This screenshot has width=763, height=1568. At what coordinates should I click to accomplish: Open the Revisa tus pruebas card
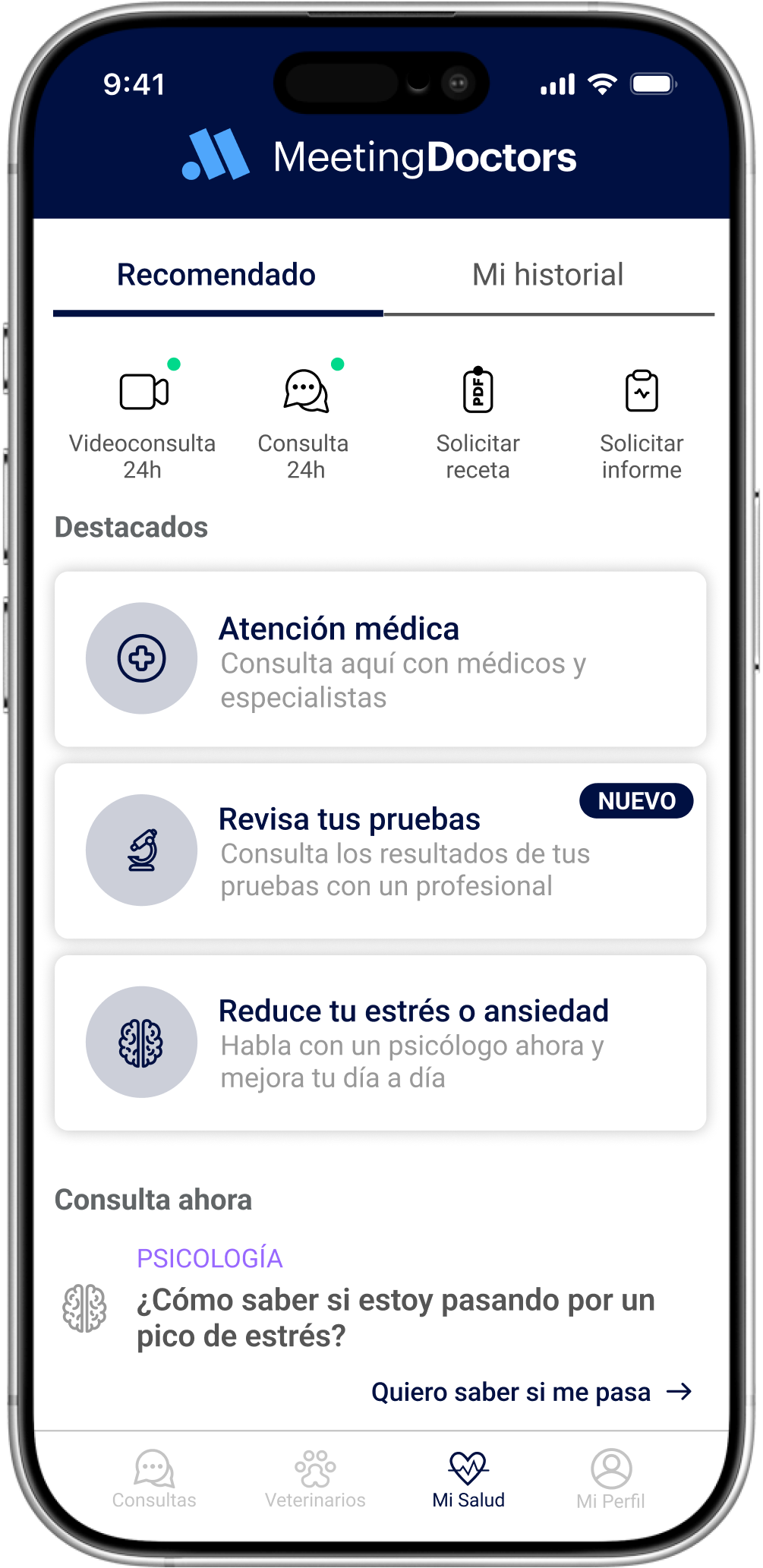pos(380,851)
